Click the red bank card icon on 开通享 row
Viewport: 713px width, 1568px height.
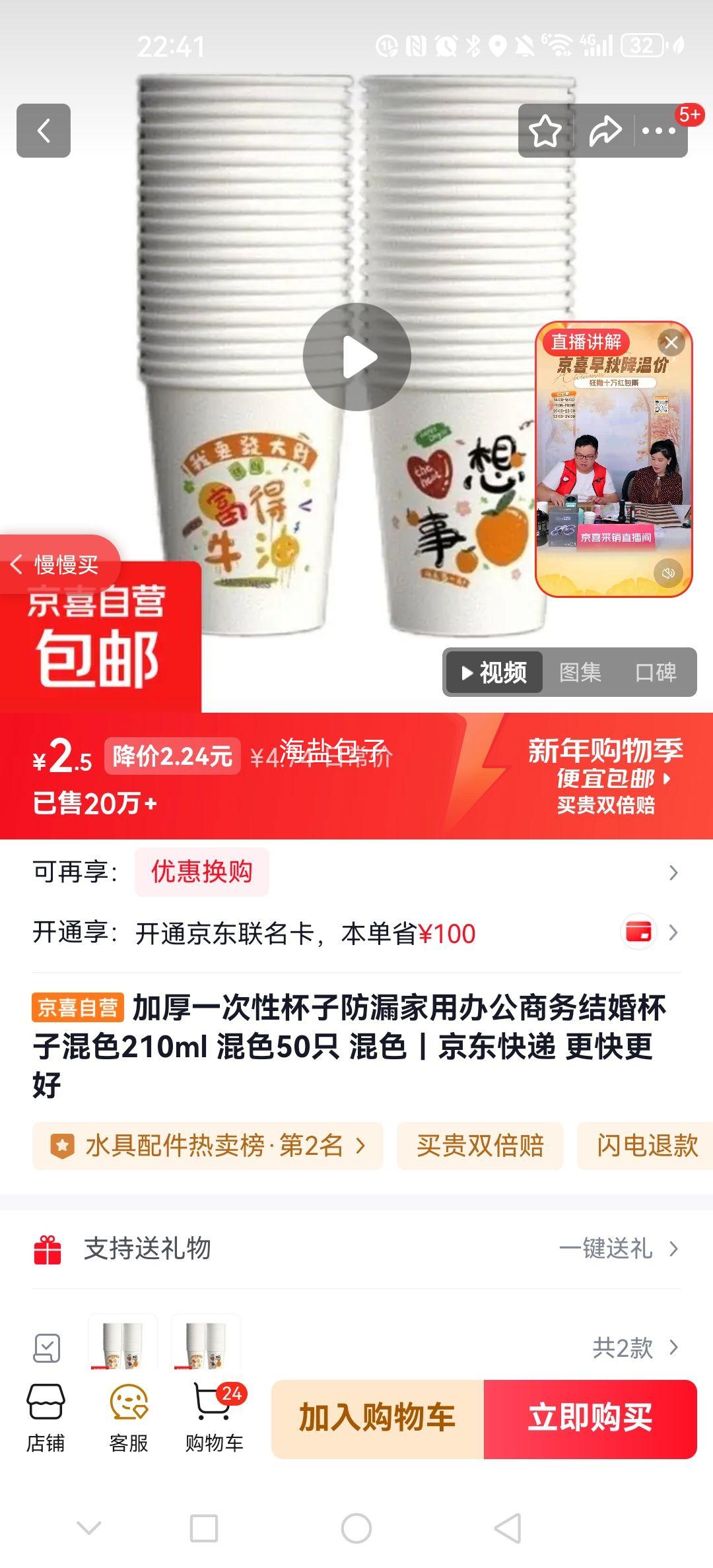pos(638,932)
